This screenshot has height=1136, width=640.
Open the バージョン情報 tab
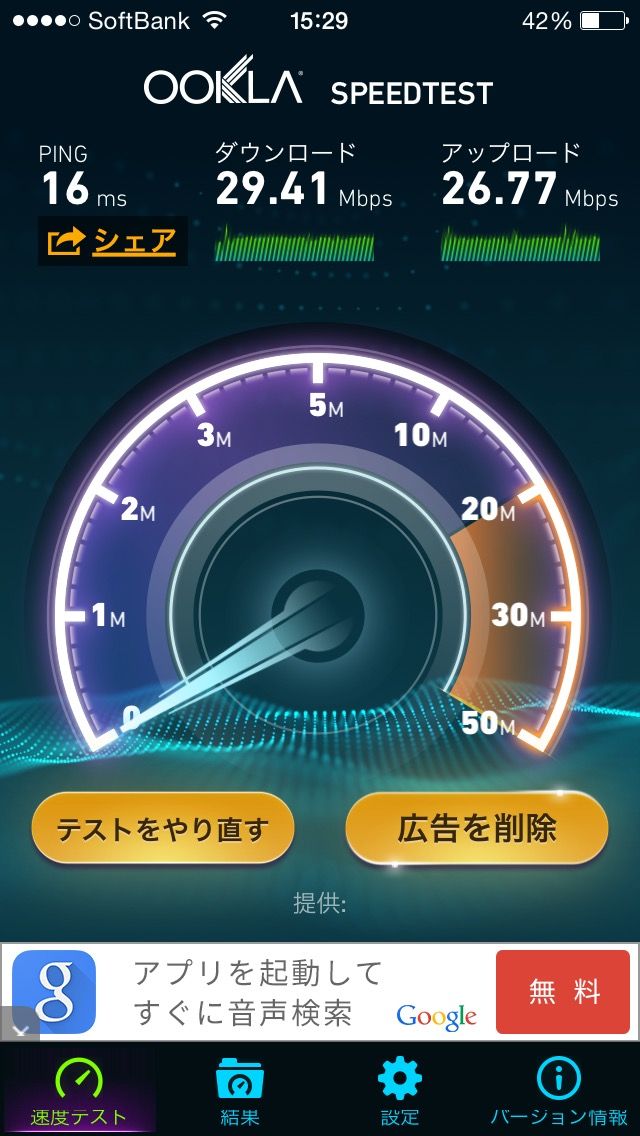pos(559,1092)
